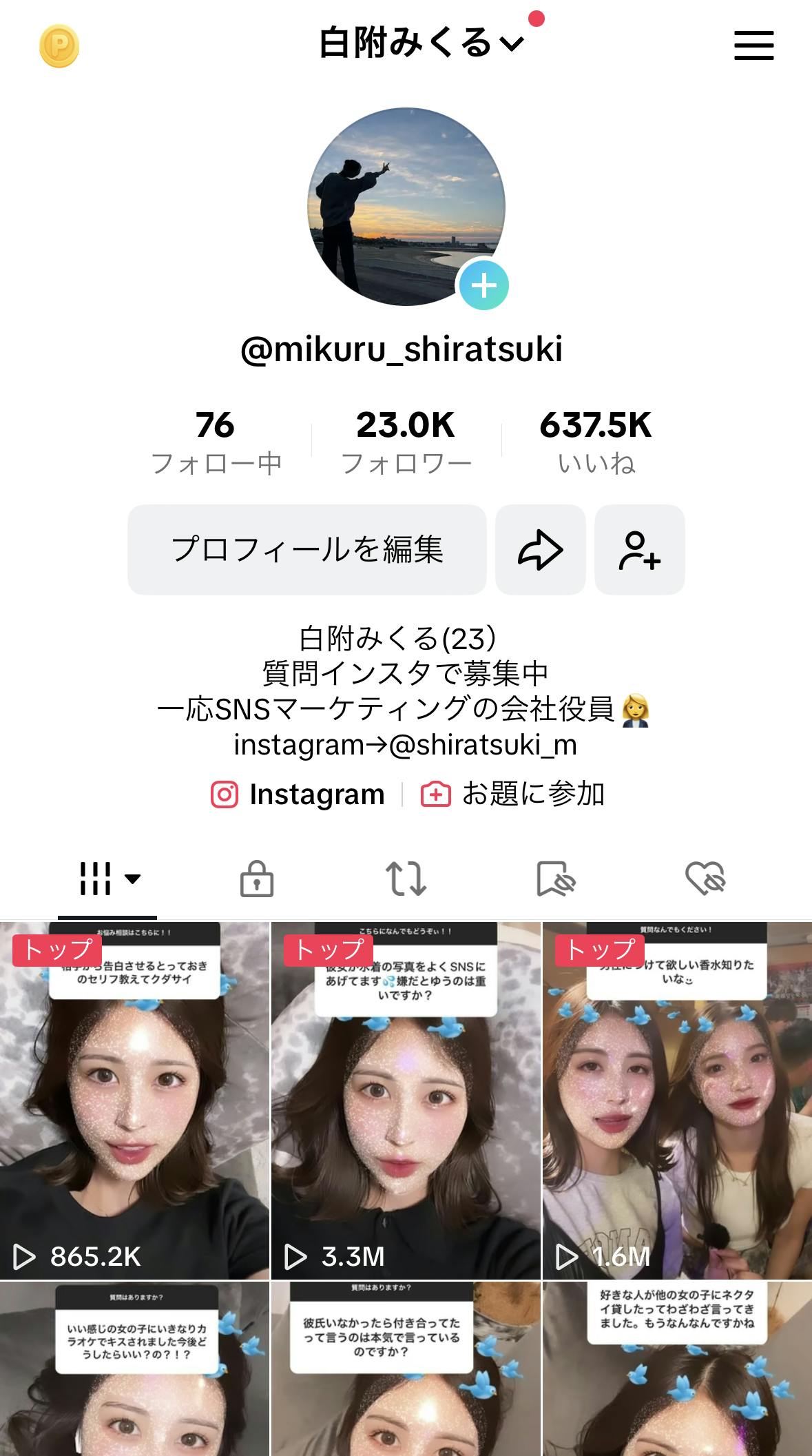Open the add friends icon

pyautogui.click(x=639, y=549)
